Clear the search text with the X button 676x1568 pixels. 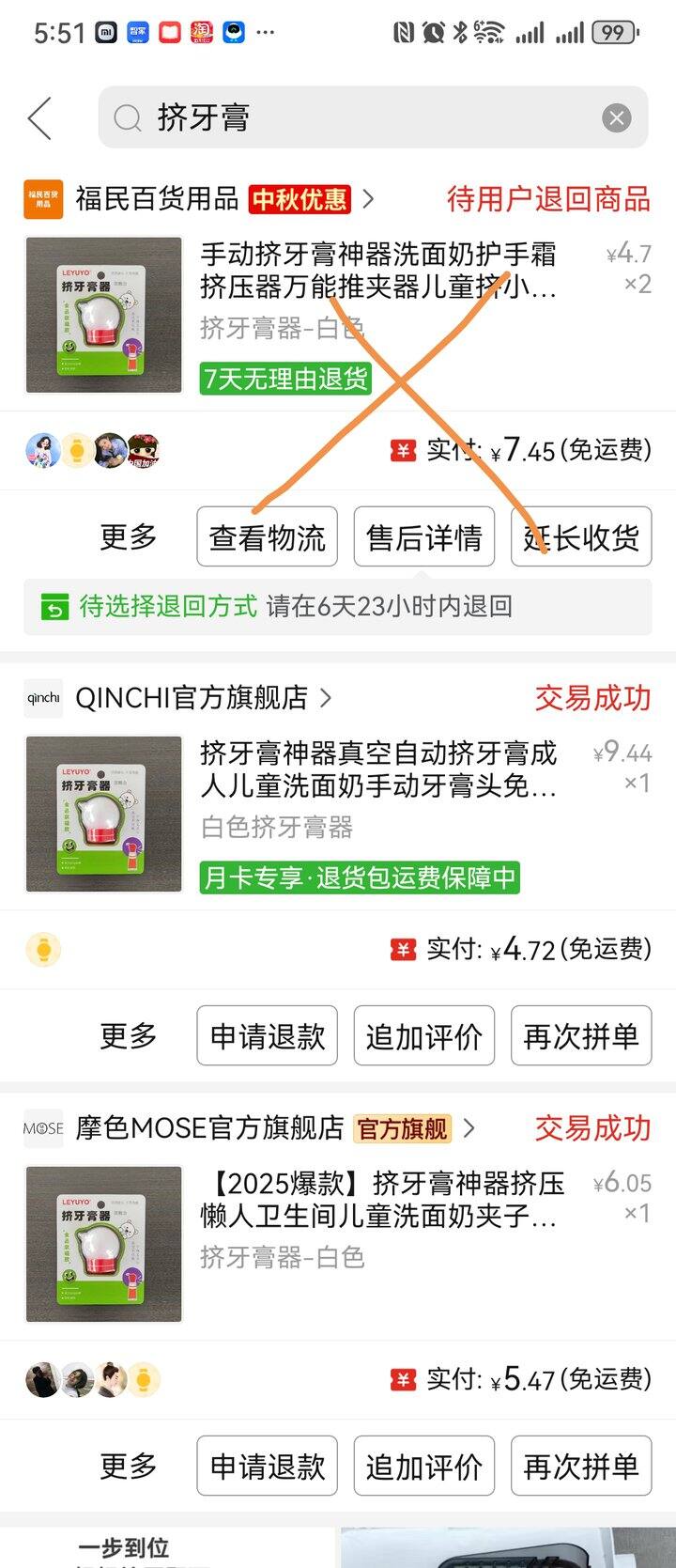pyautogui.click(x=616, y=118)
